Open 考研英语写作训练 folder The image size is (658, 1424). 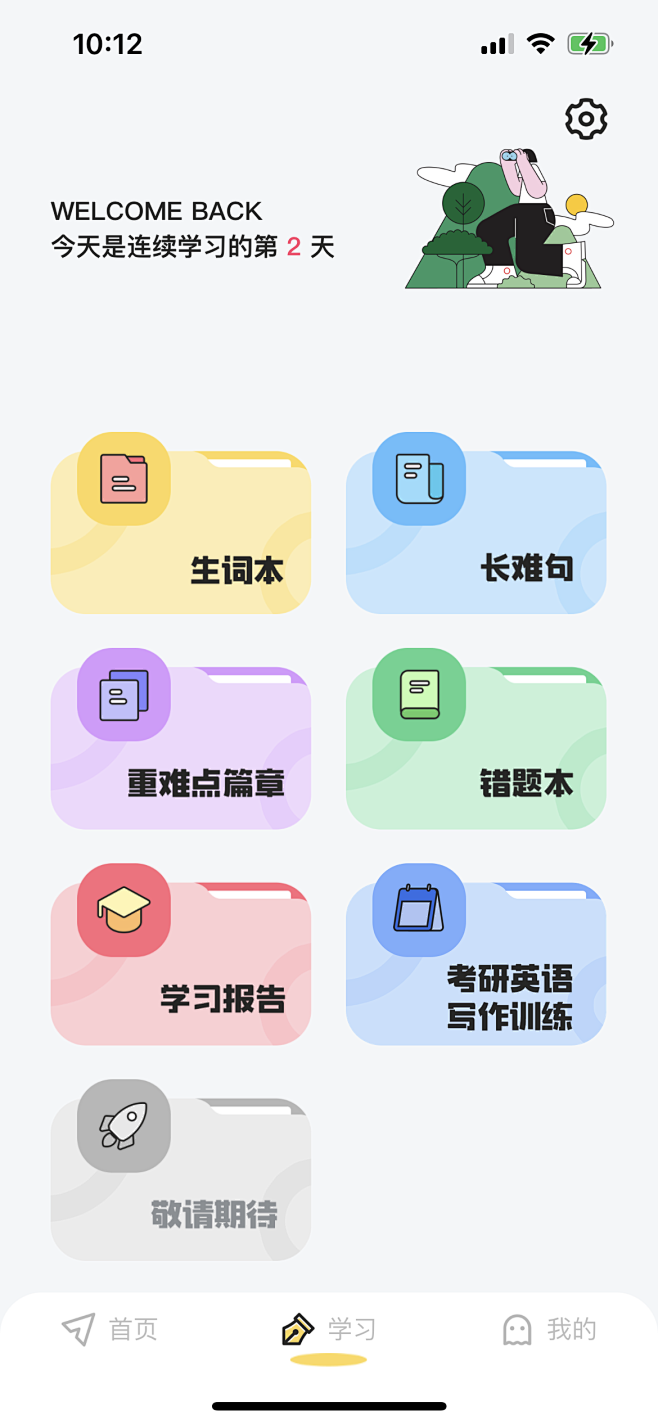[x=476, y=964]
